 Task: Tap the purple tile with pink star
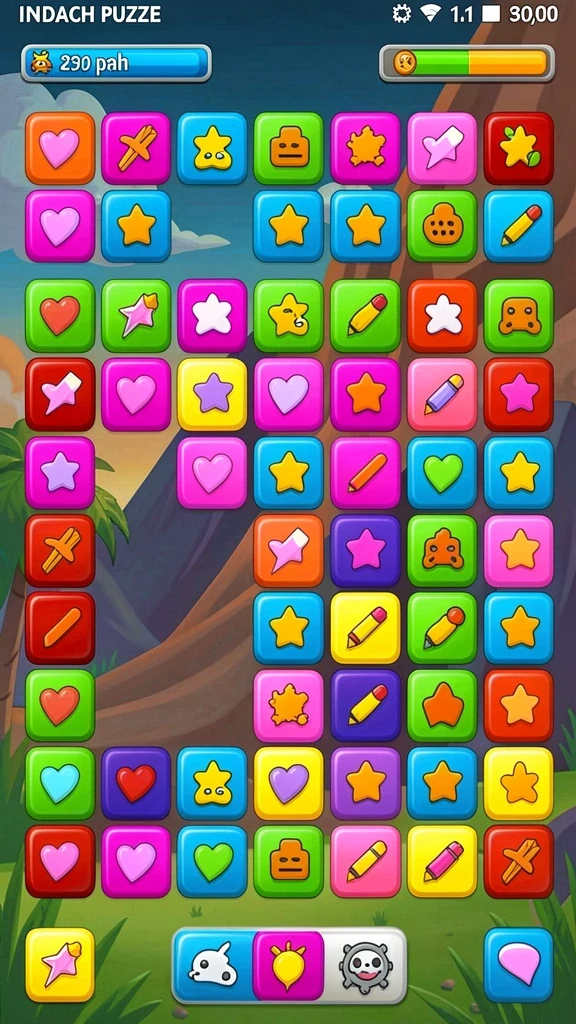click(x=365, y=551)
